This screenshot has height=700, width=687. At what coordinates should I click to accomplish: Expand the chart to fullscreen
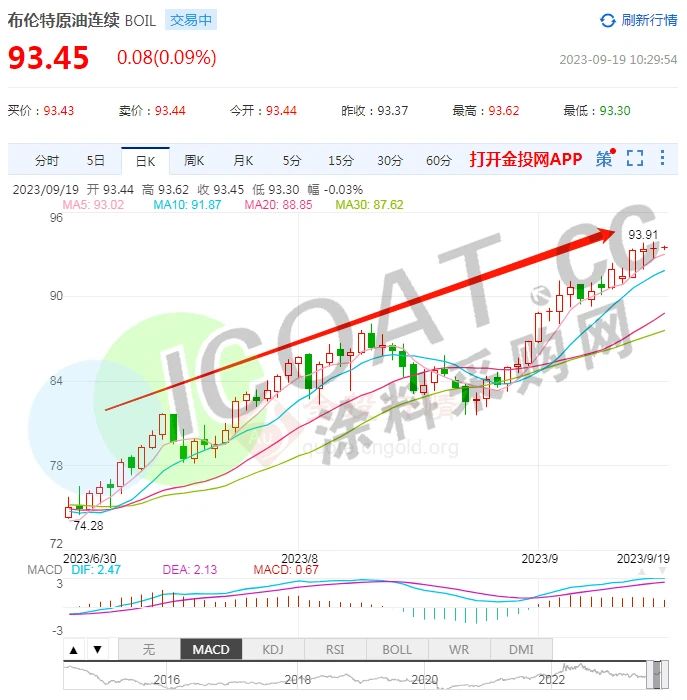tap(634, 158)
